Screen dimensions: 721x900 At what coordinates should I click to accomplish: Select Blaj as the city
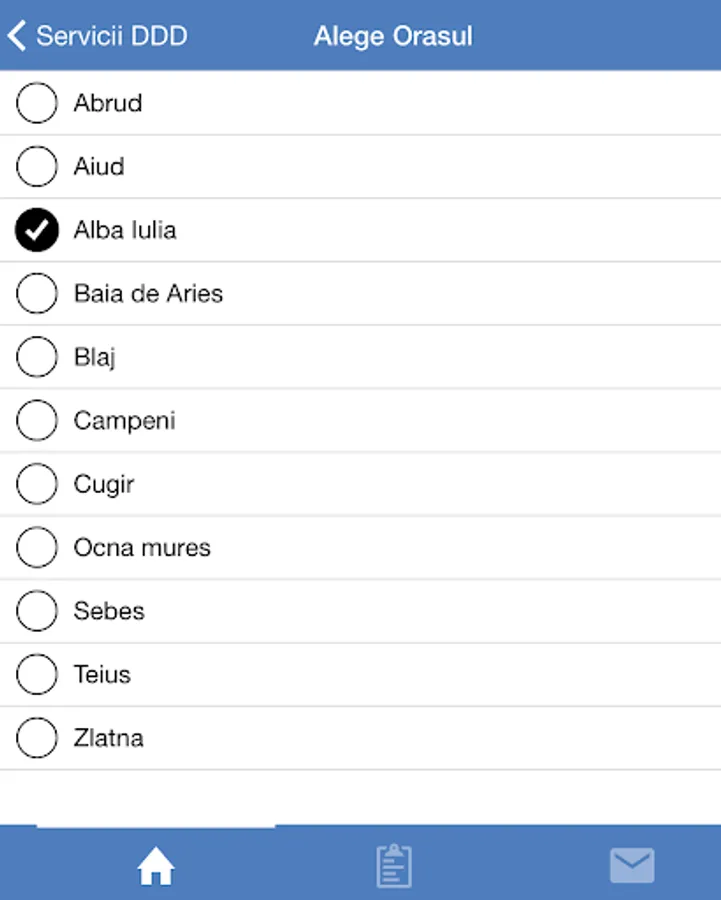pos(36,357)
